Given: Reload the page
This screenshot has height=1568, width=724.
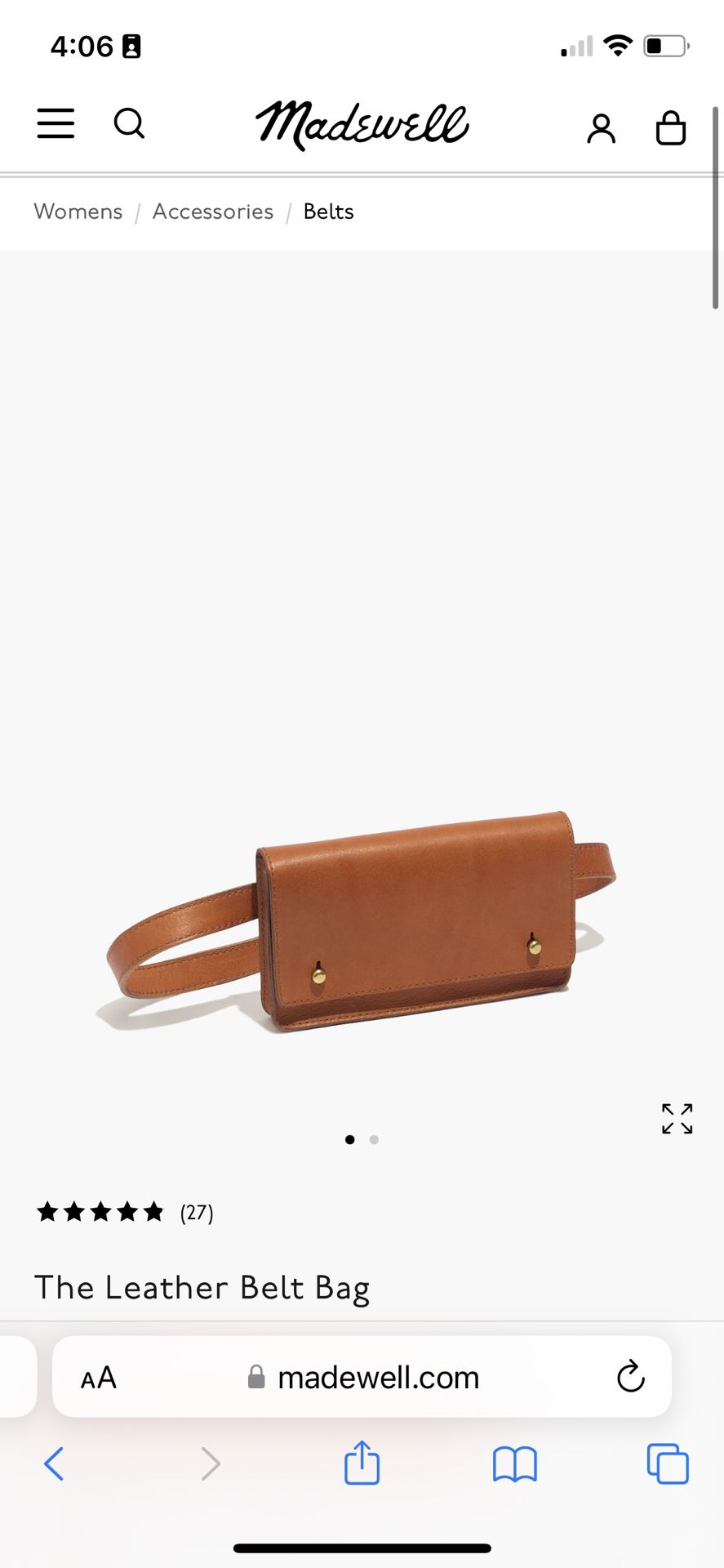Looking at the screenshot, I should (630, 1377).
